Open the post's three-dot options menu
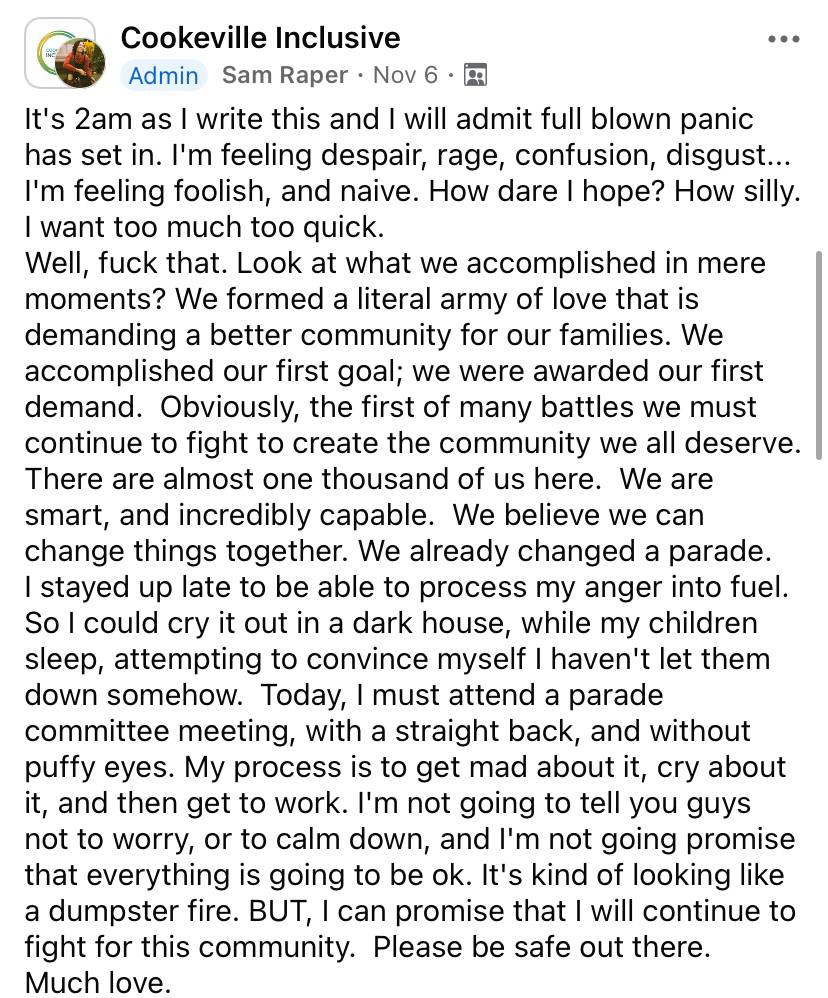Screen dimensions: 828x998 783,39
